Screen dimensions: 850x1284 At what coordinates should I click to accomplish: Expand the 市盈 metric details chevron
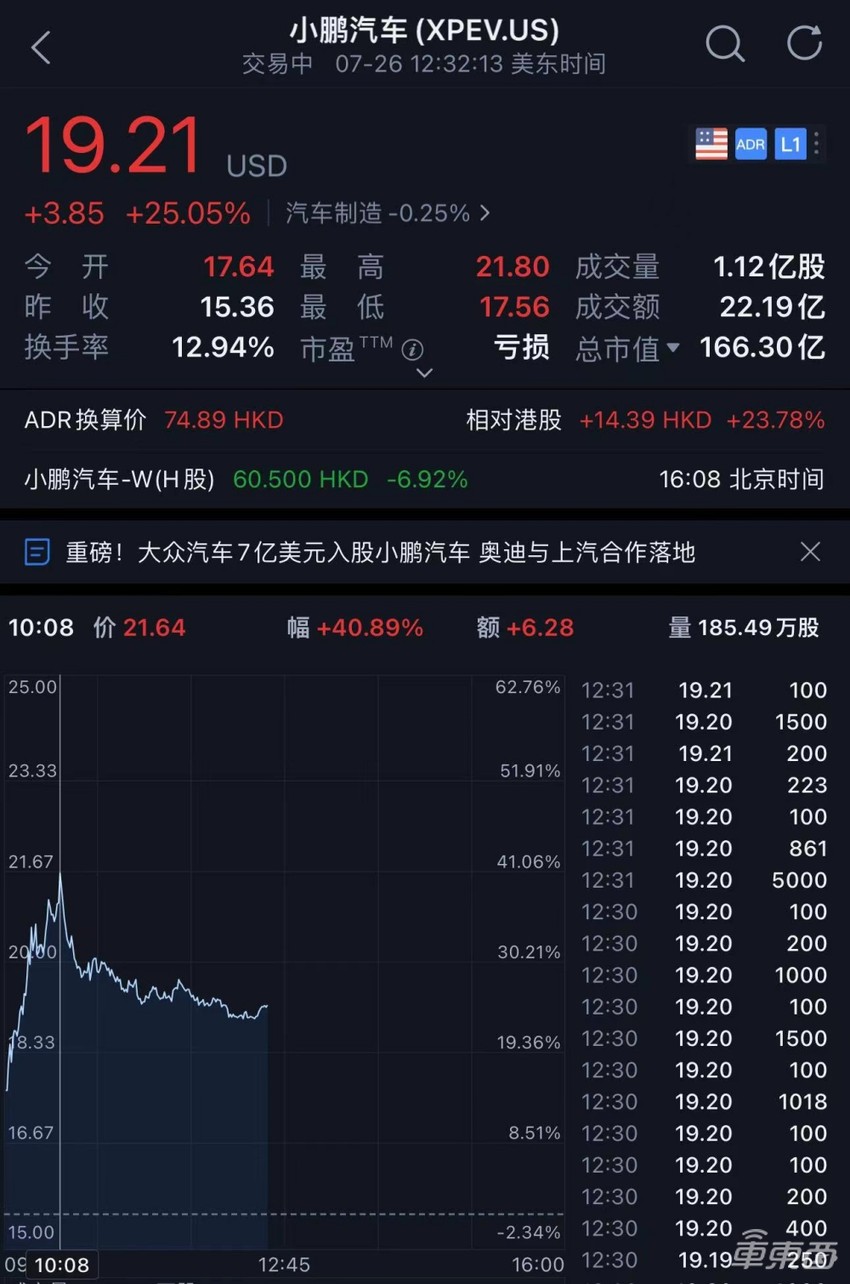pyautogui.click(x=423, y=372)
